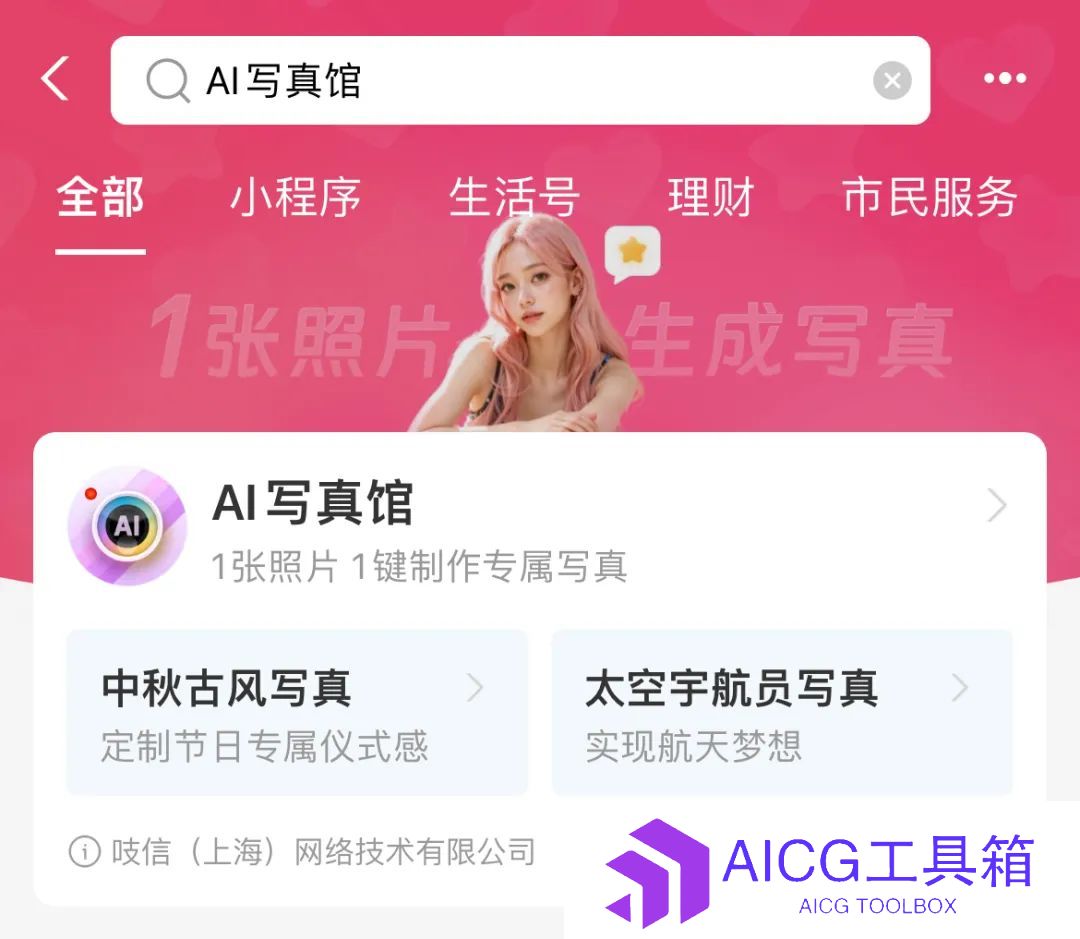Open the 理财 tab
Viewport: 1080px width, 939px height.
(710, 197)
